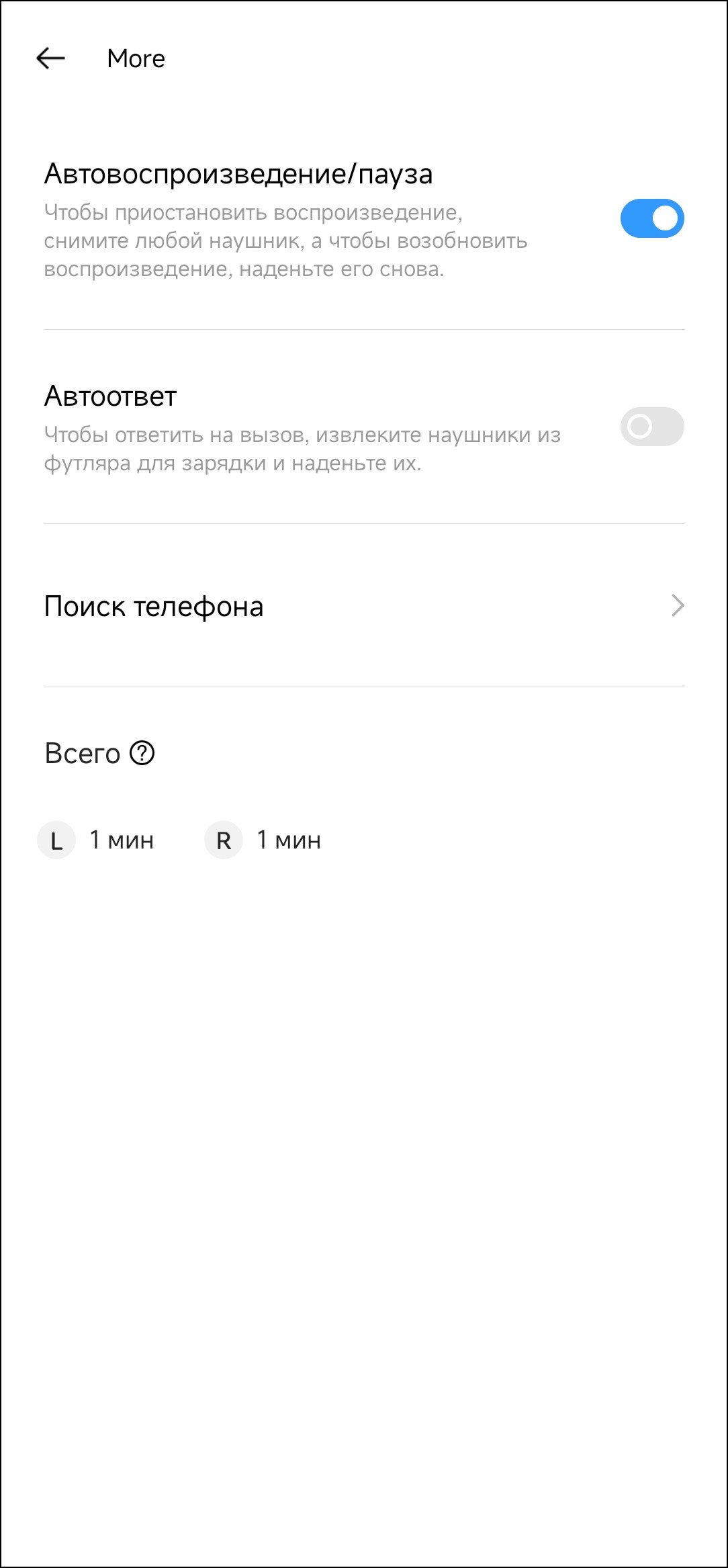728x1568 pixels.
Task: Enable the Автоответ switch
Action: [x=651, y=427]
